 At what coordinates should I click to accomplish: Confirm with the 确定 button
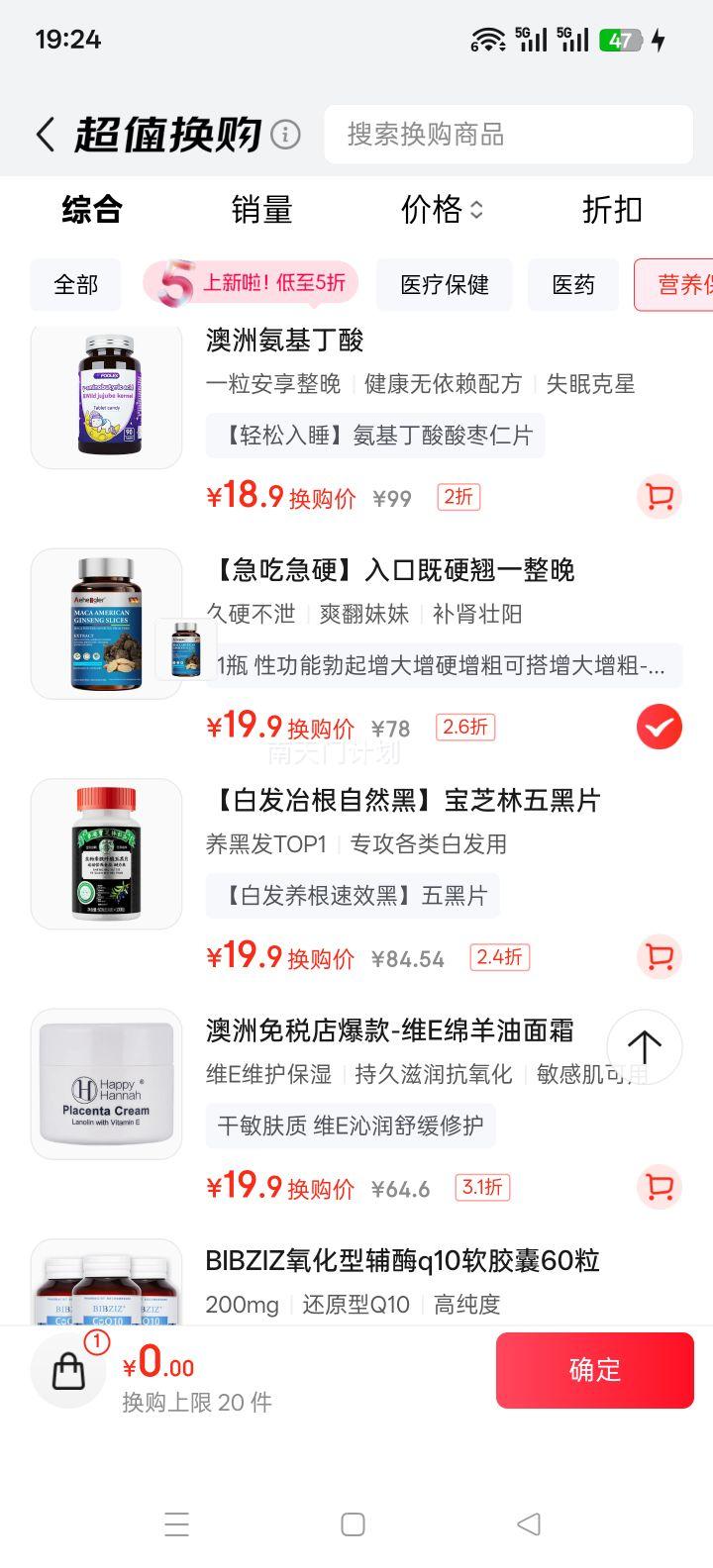tap(594, 1370)
